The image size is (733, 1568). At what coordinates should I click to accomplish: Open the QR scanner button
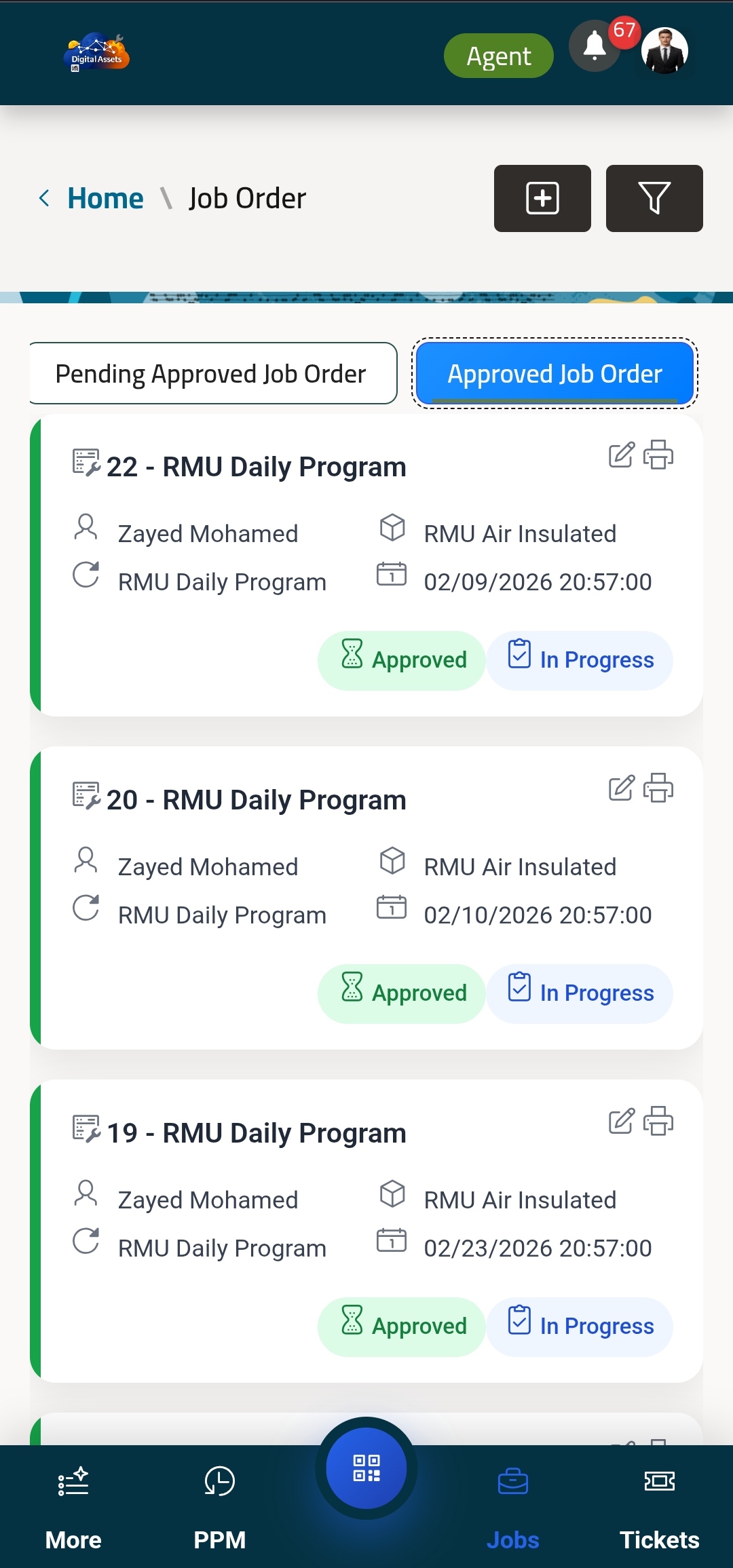[x=366, y=1468]
